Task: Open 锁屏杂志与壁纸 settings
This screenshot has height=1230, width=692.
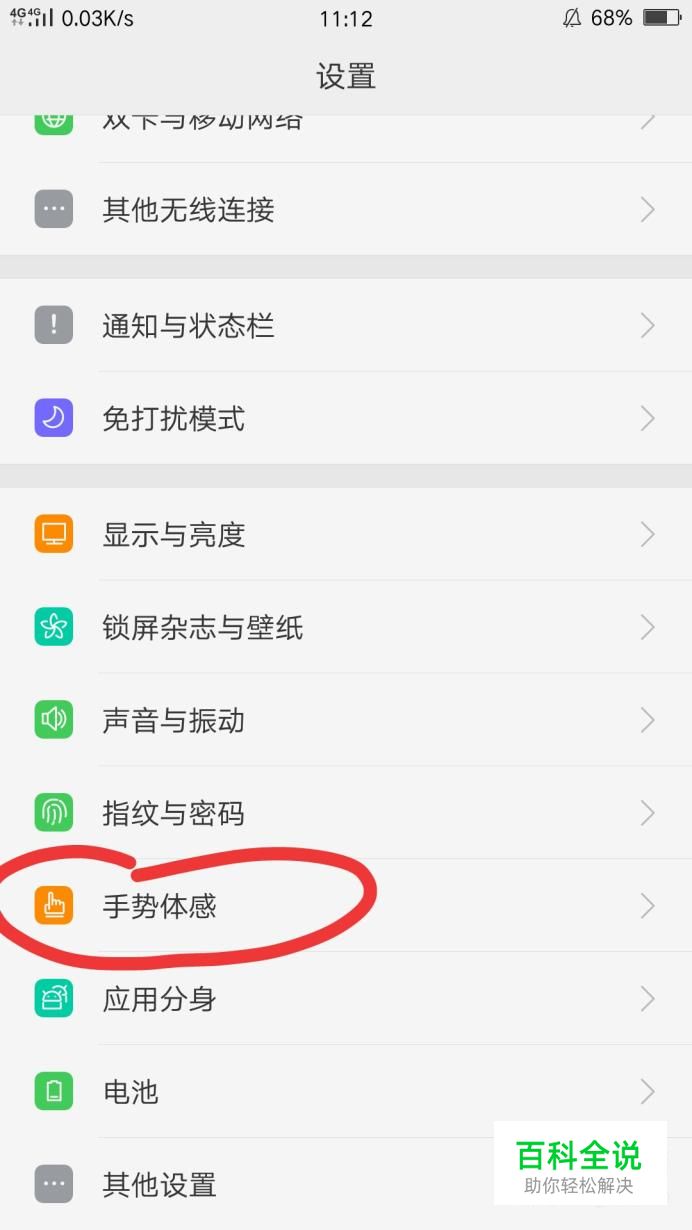Action: pos(203,628)
